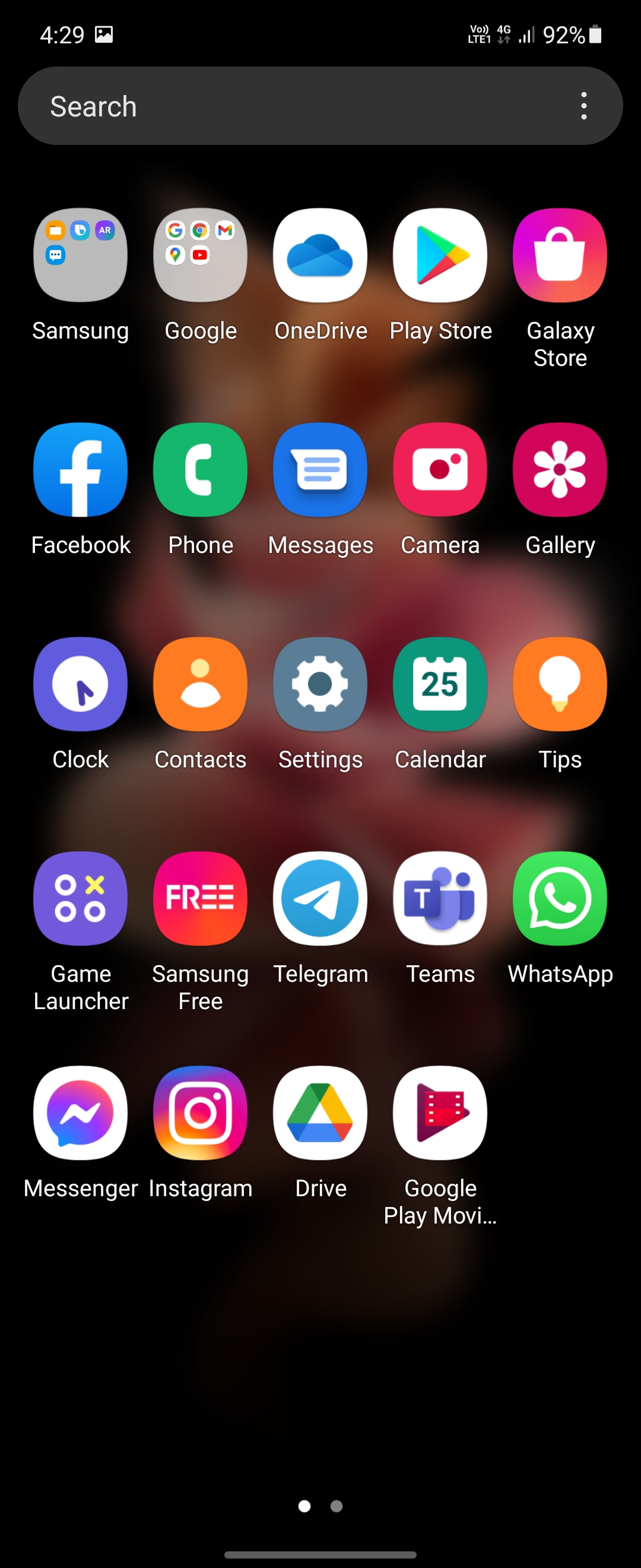Launch the Instagram app
Viewport: 641px width, 1568px height.
tap(200, 1112)
